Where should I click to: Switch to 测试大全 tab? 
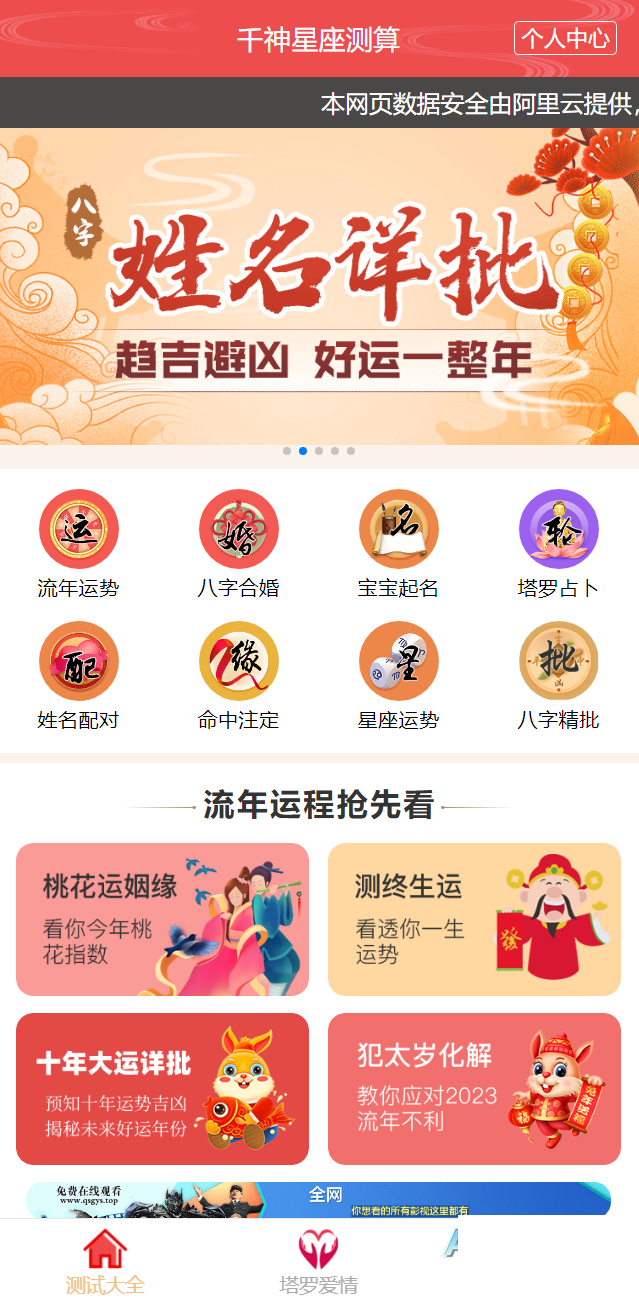[x=105, y=1262]
